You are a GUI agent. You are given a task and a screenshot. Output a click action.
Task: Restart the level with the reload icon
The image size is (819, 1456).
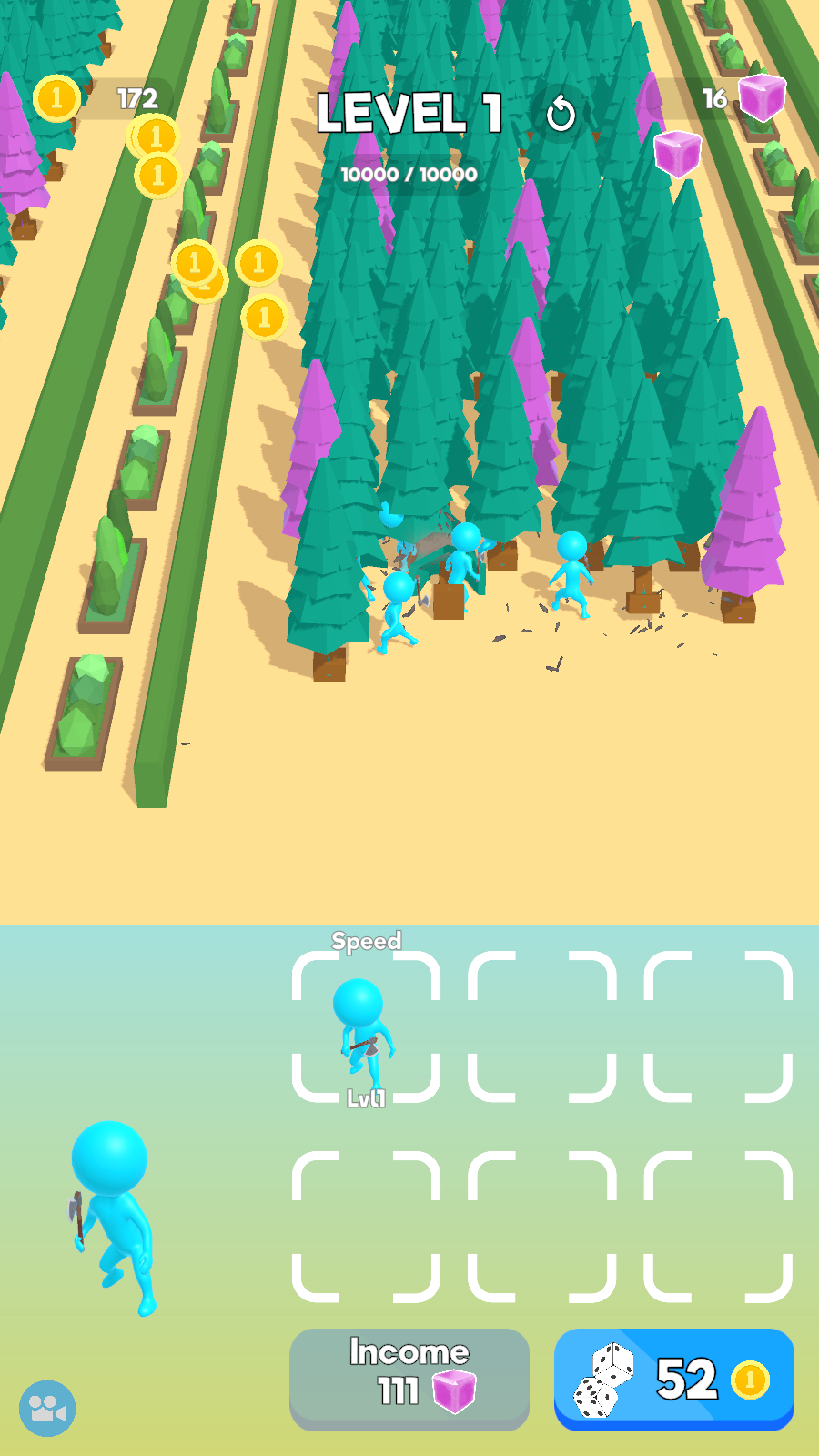point(561,115)
